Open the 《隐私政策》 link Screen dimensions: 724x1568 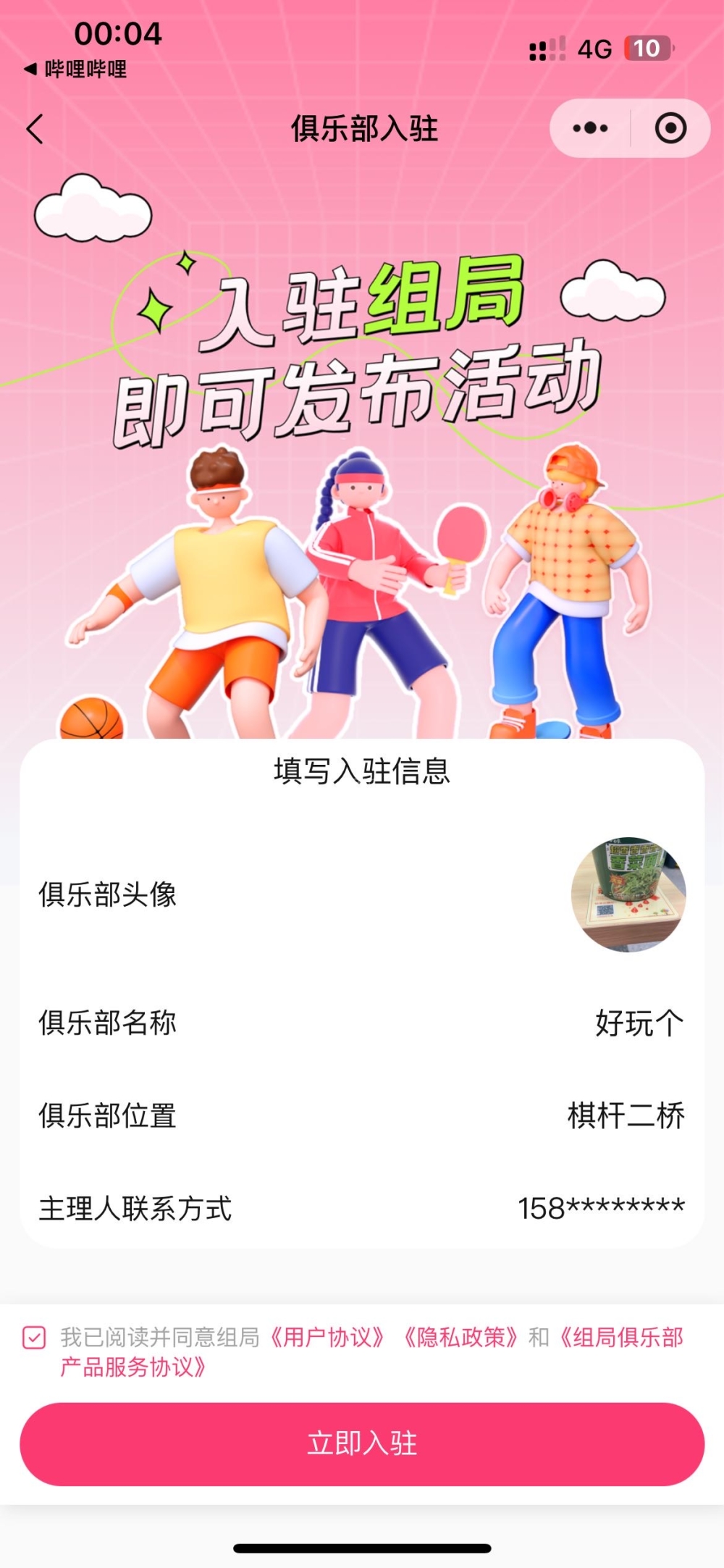click(460, 1337)
